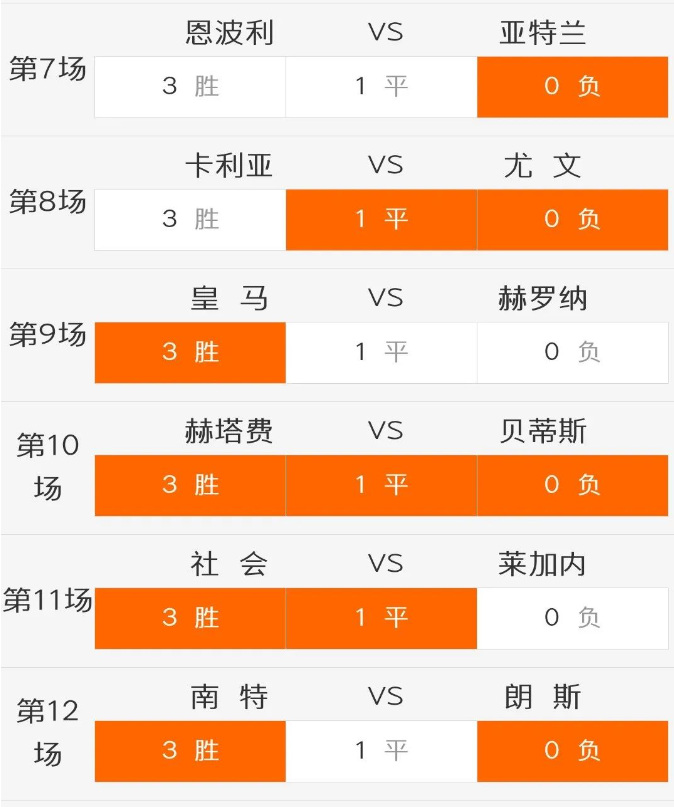This screenshot has width=674, height=807.
Task: Add 1 平 to the 第9场 match
Action: [x=381, y=352]
